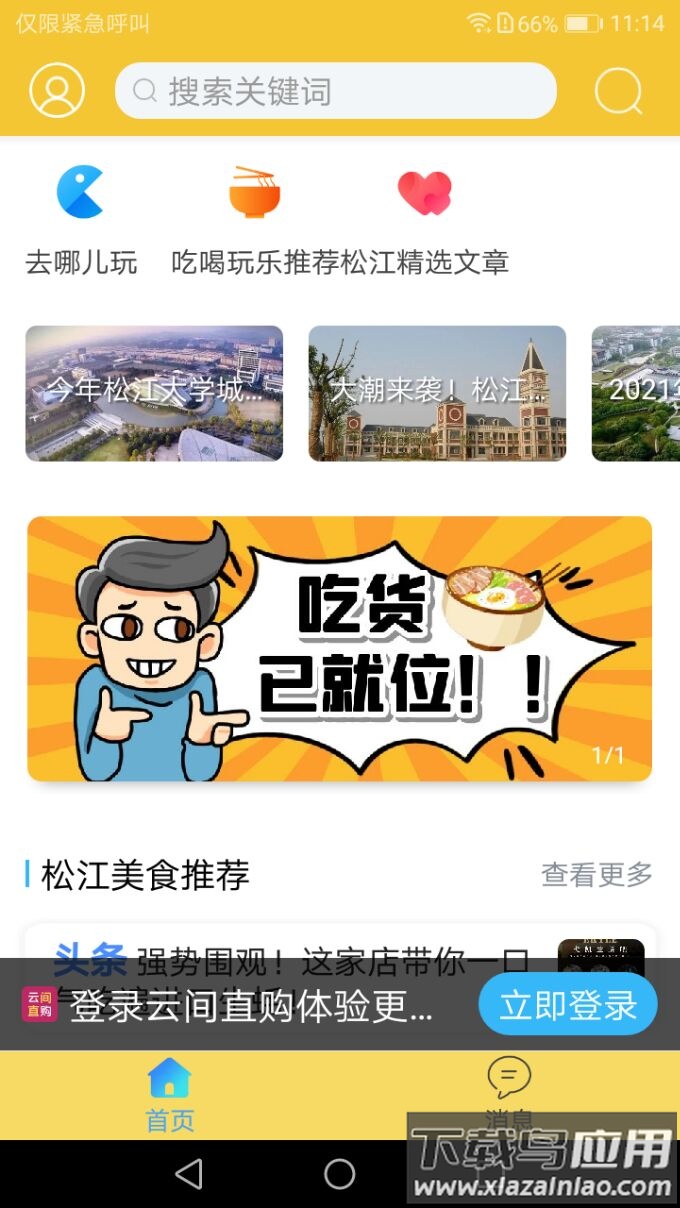Open the 今年松江大学城 article card
Viewport: 680px width, 1208px height.
point(154,393)
